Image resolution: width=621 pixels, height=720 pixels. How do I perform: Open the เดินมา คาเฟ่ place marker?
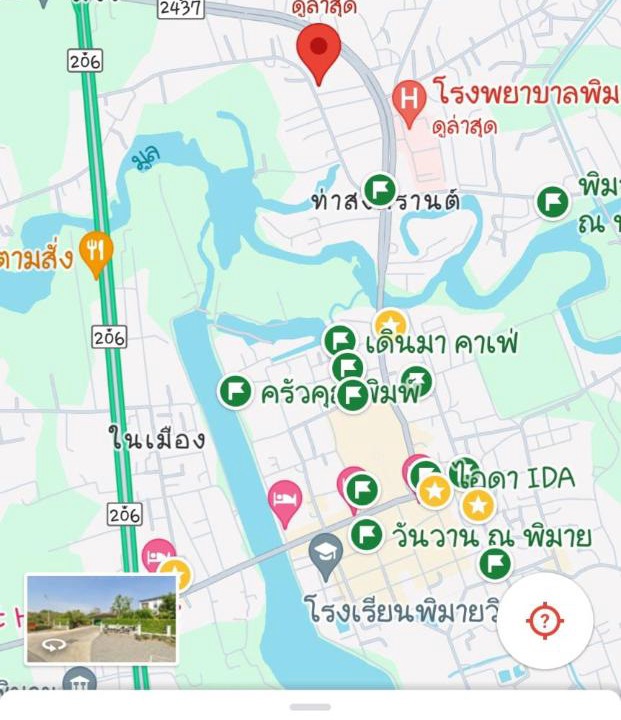point(341,341)
